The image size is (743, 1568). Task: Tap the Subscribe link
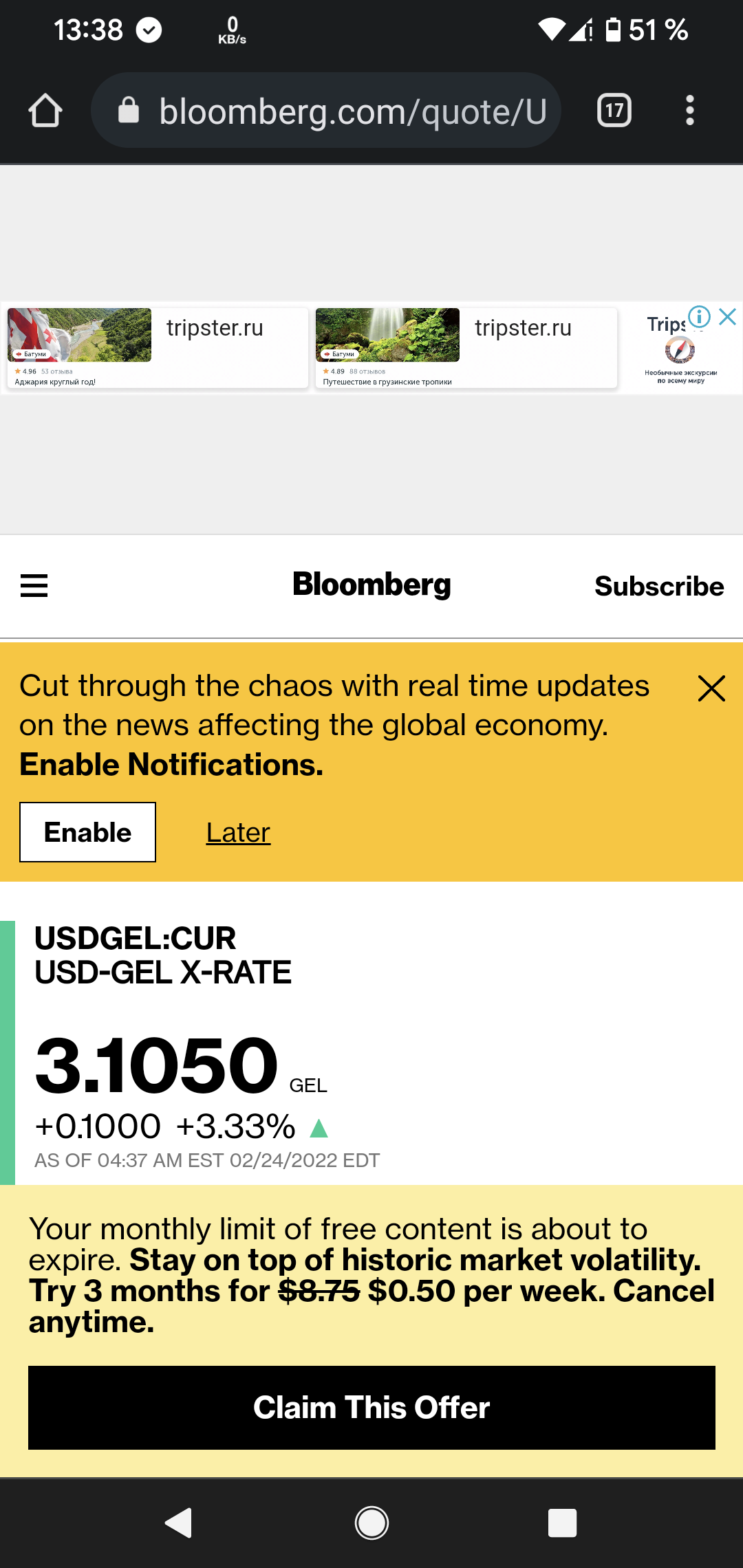658,587
